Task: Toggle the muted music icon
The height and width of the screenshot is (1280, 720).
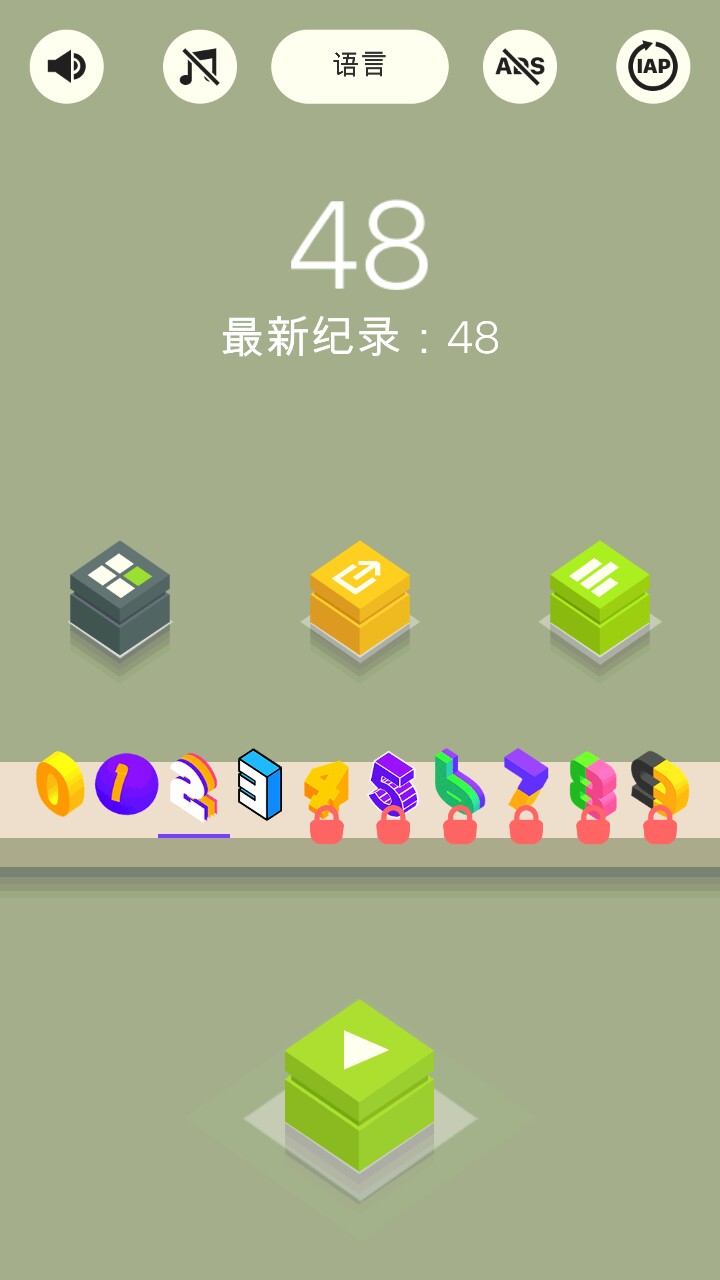Action: coord(199,66)
